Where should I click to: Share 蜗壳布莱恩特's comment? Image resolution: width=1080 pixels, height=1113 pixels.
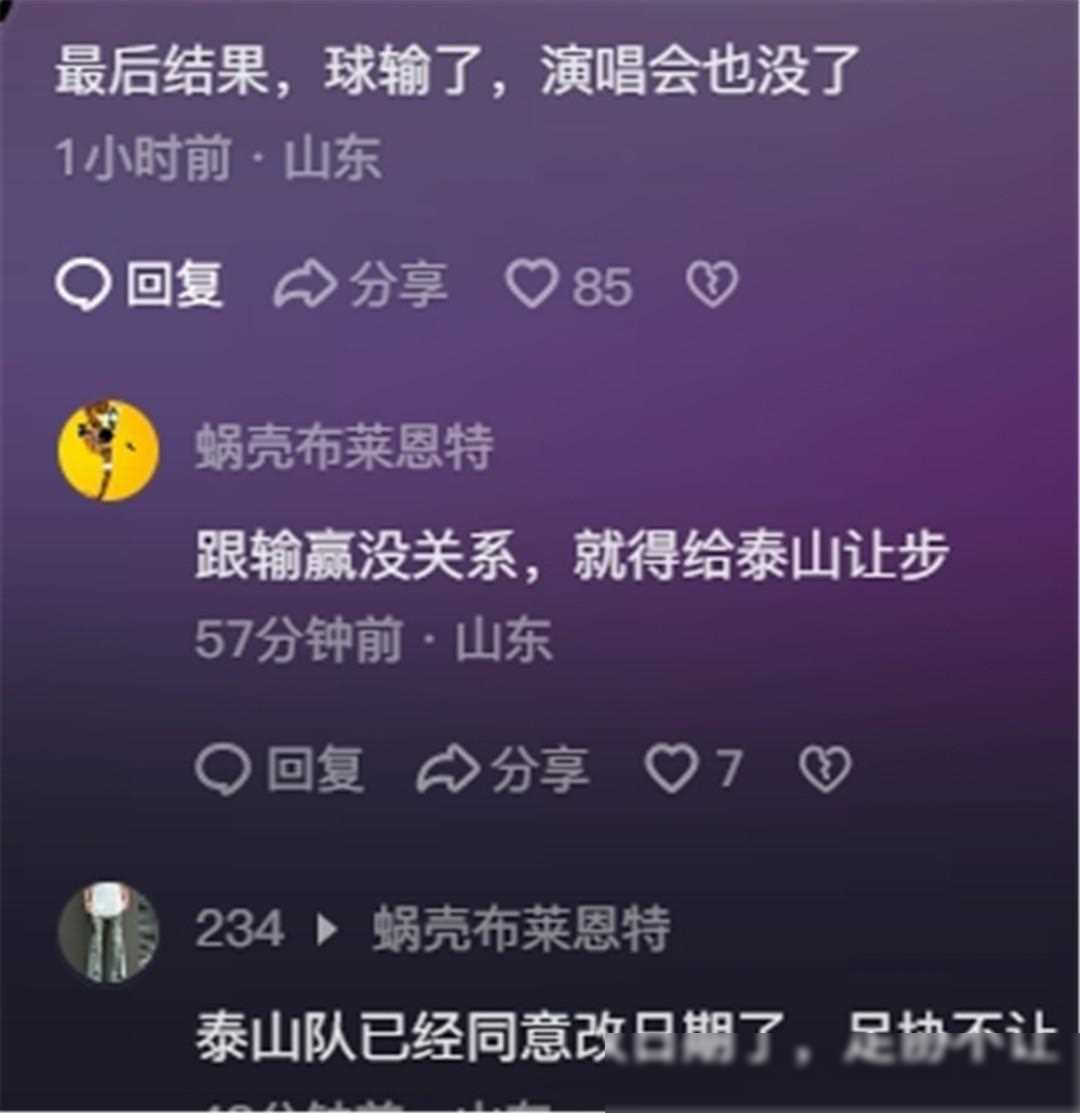point(502,770)
